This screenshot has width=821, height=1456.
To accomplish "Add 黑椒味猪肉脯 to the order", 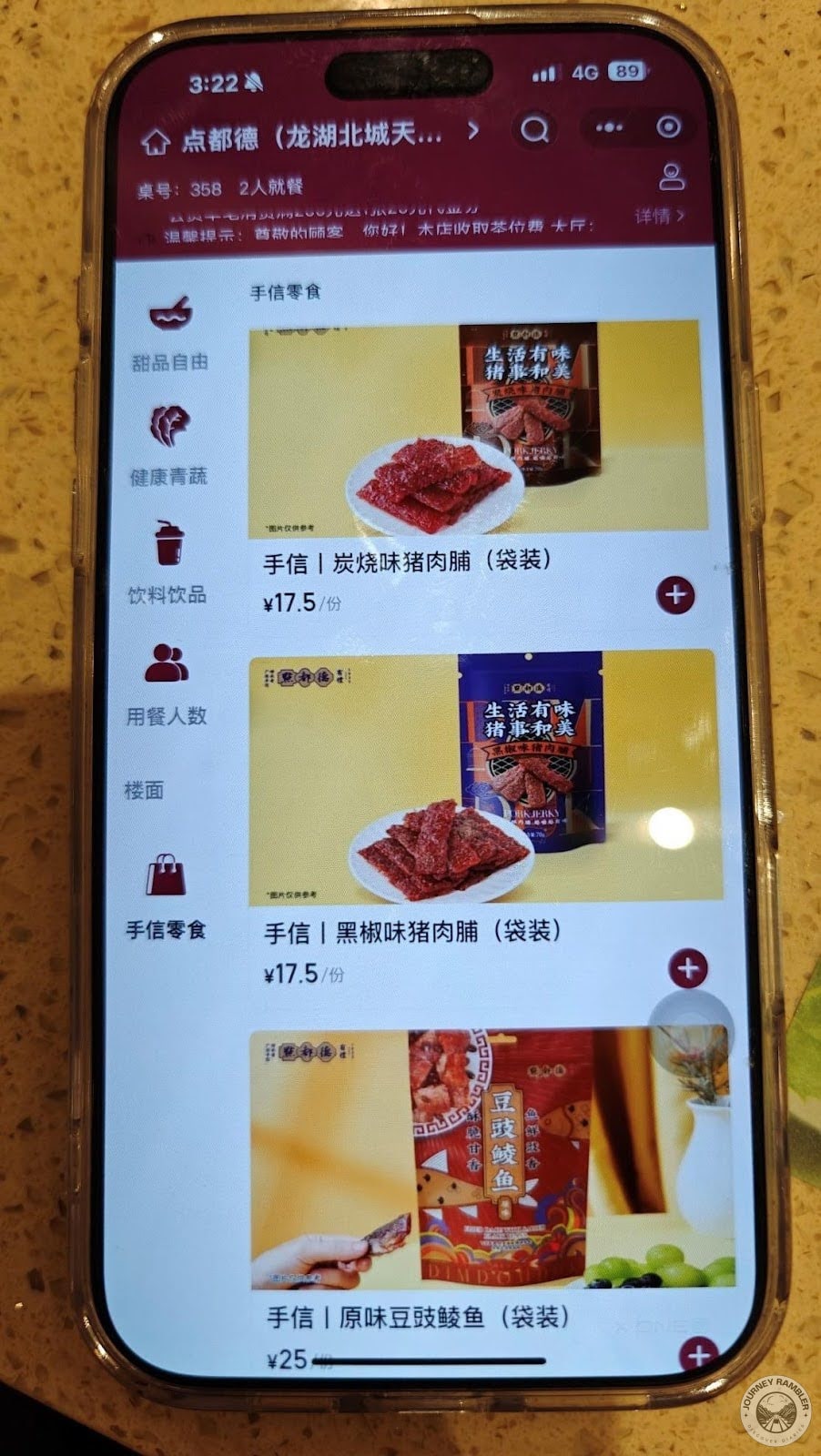I will point(688,968).
